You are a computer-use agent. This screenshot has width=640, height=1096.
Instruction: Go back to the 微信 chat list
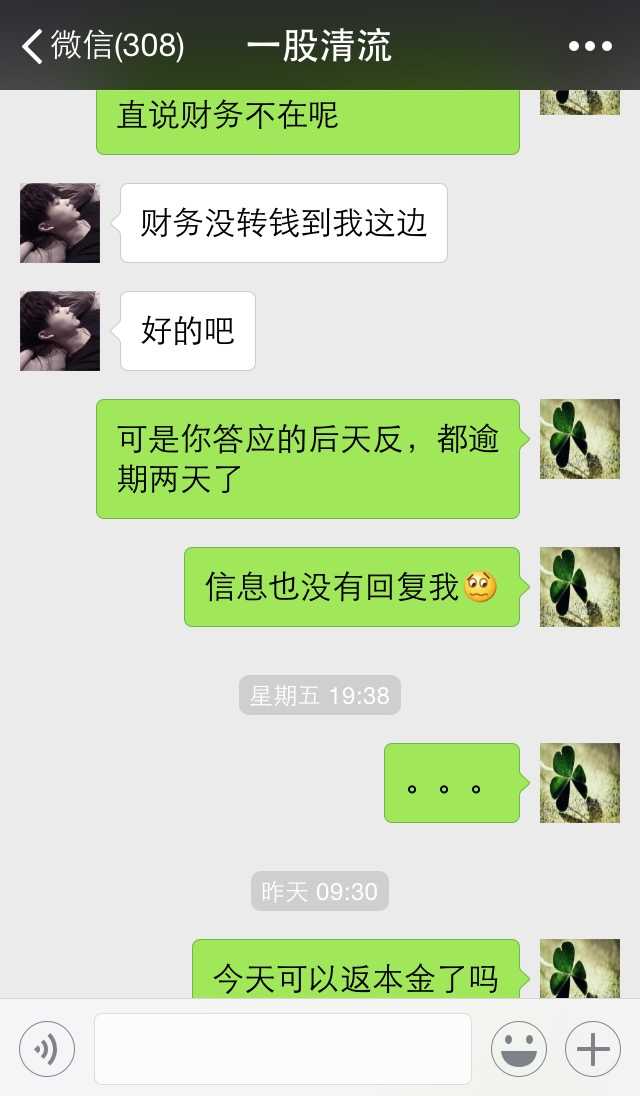coord(100,46)
